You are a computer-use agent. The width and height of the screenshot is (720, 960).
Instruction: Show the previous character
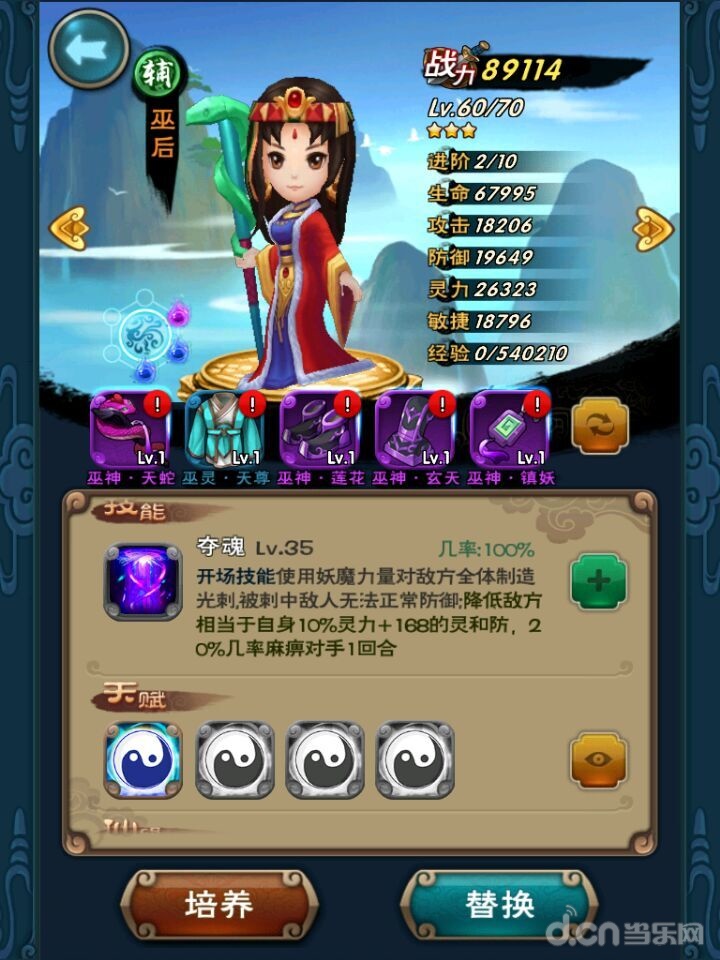[69, 230]
